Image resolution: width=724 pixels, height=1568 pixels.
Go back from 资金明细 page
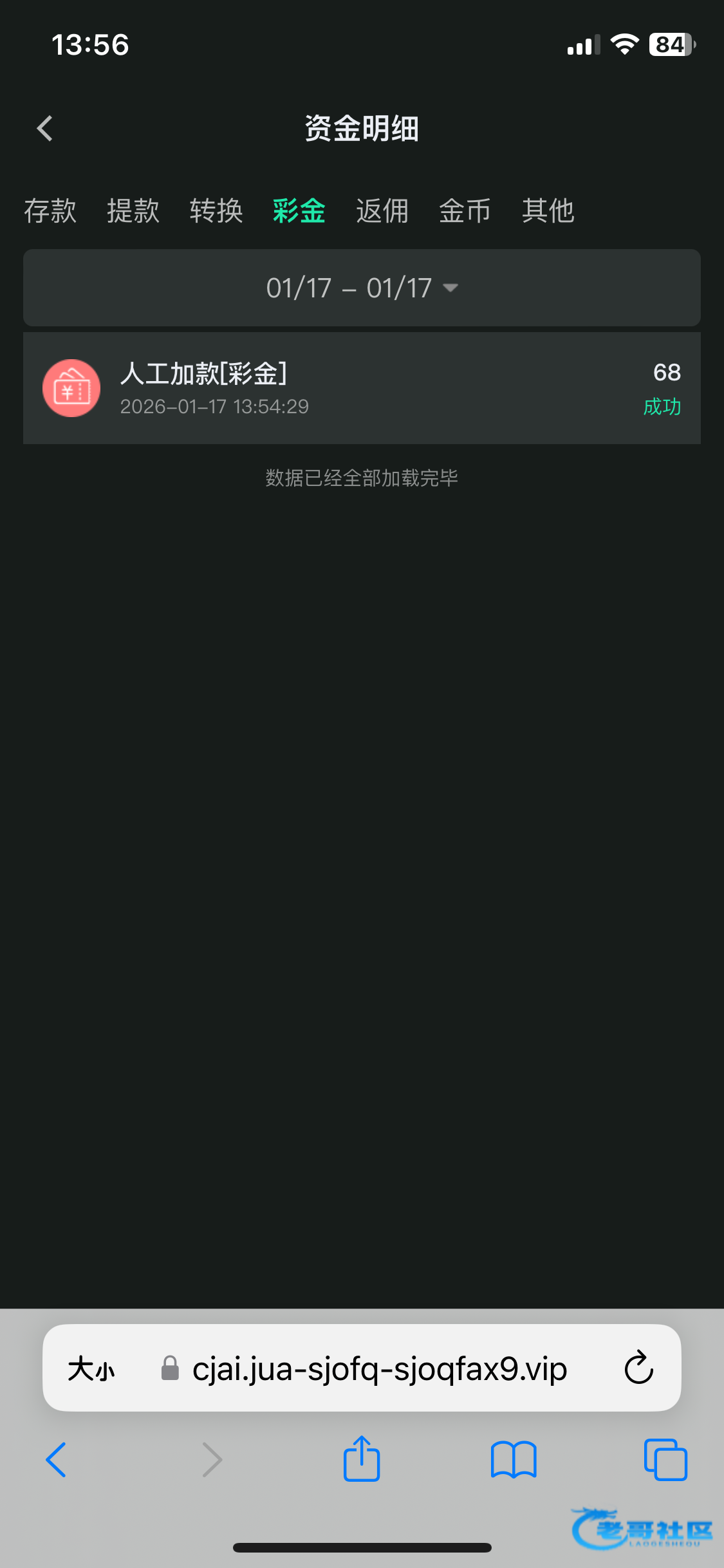click(x=44, y=129)
